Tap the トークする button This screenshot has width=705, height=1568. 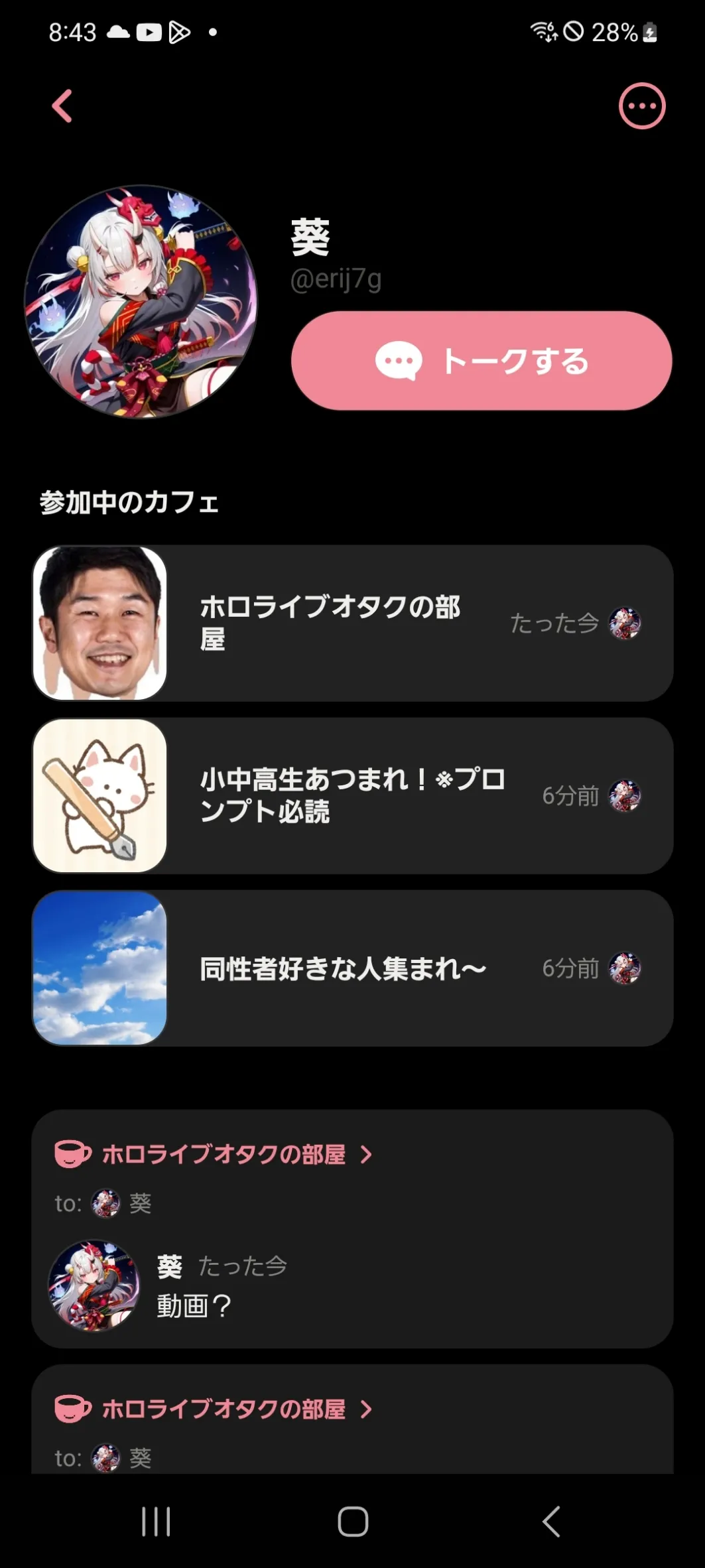pyautogui.click(x=481, y=361)
